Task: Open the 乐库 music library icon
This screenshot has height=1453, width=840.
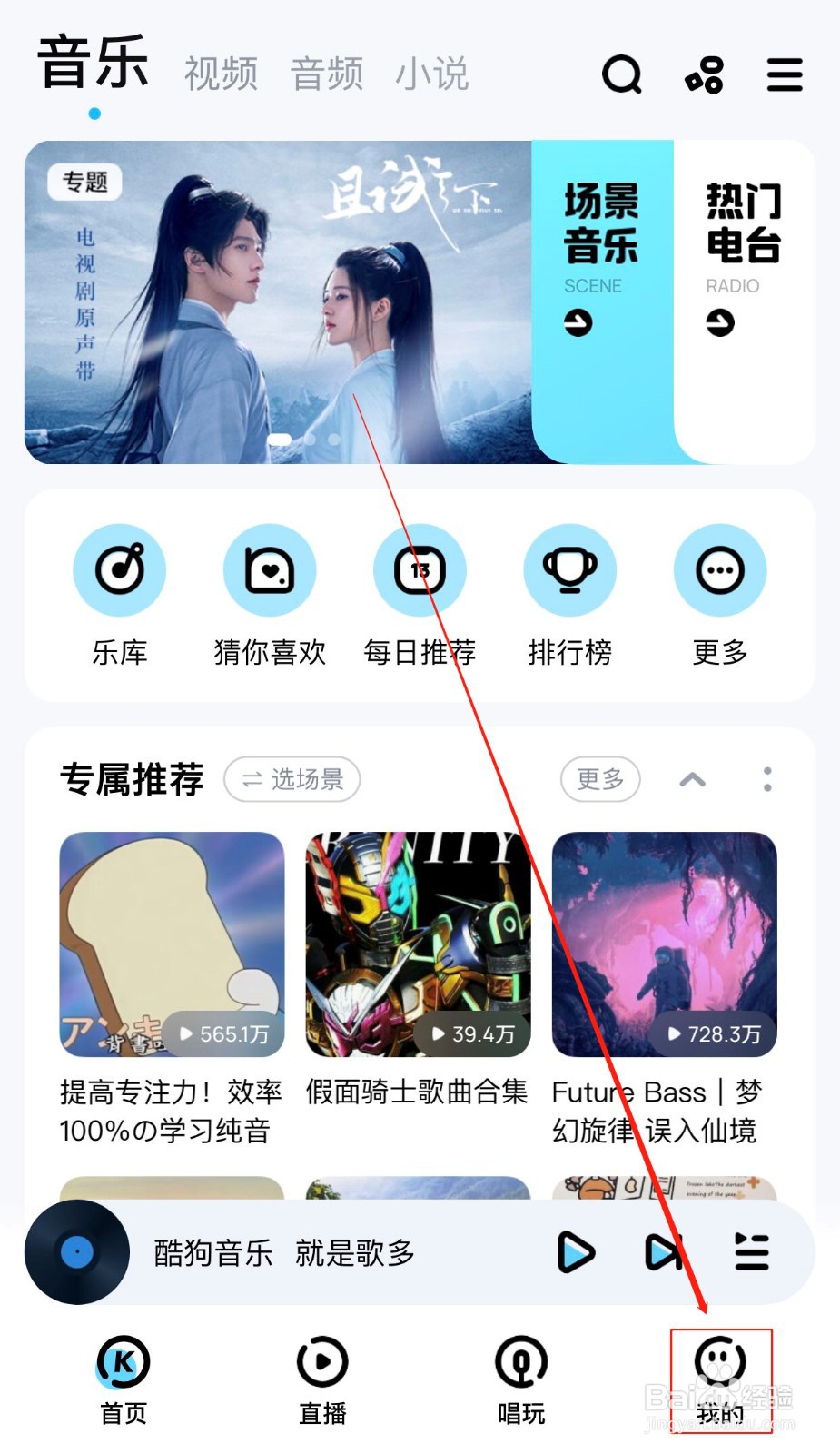Action: (x=120, y=569)
